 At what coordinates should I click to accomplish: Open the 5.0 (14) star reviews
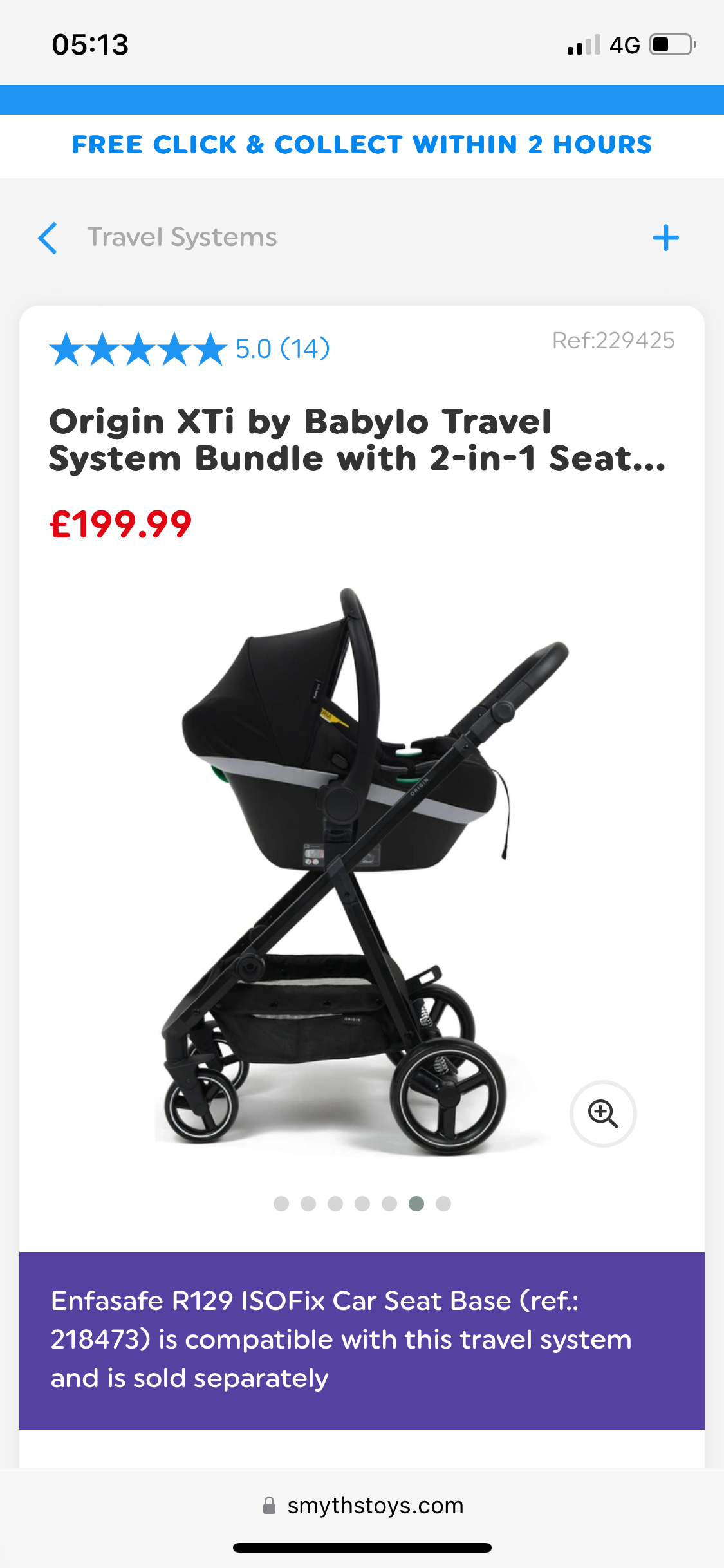tap(190, 349)
